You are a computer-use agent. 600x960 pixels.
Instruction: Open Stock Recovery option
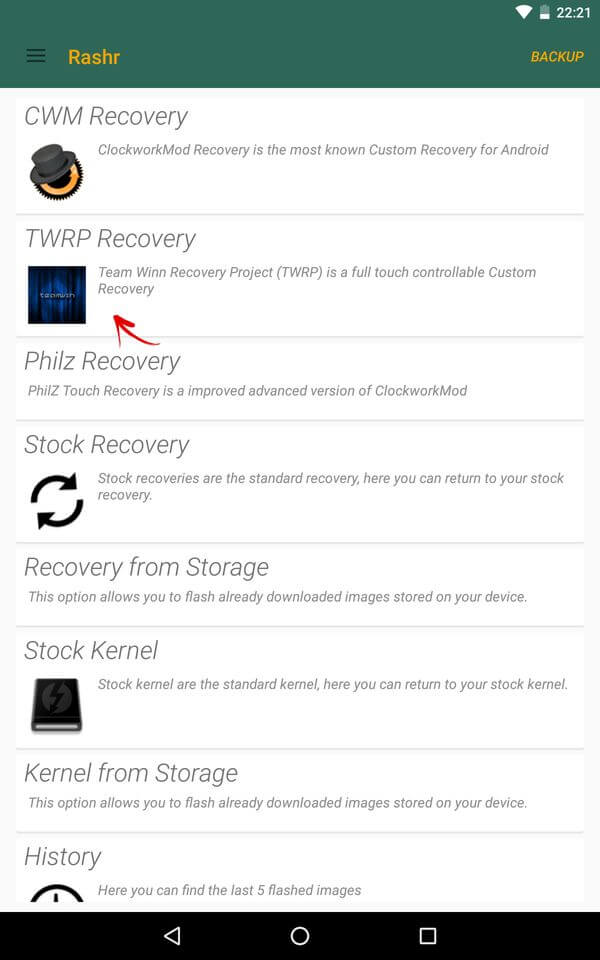300,482
